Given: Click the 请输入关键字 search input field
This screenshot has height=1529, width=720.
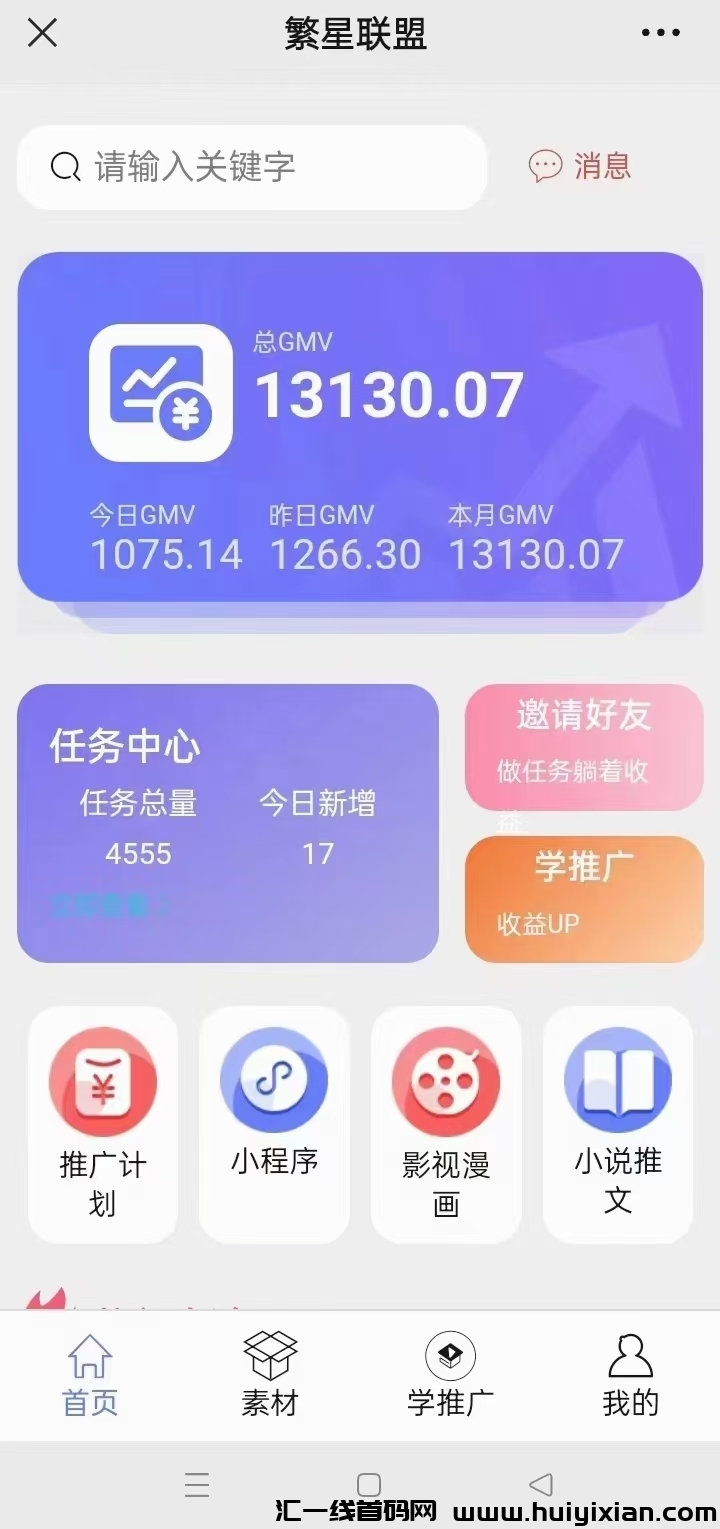Looking at the screenshot, I should [x=250, y=167].
